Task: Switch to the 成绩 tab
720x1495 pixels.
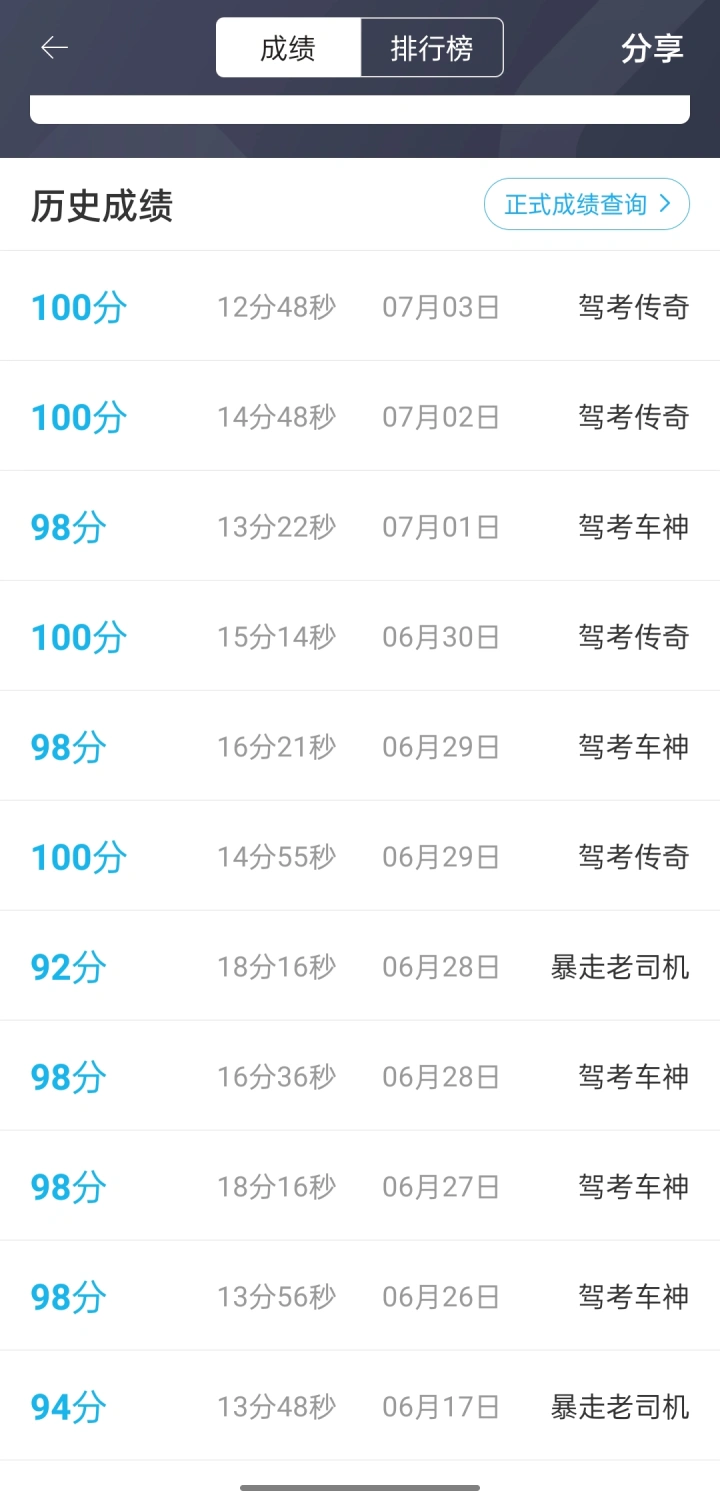Action: pyautogui.click(x=288, y=48)
